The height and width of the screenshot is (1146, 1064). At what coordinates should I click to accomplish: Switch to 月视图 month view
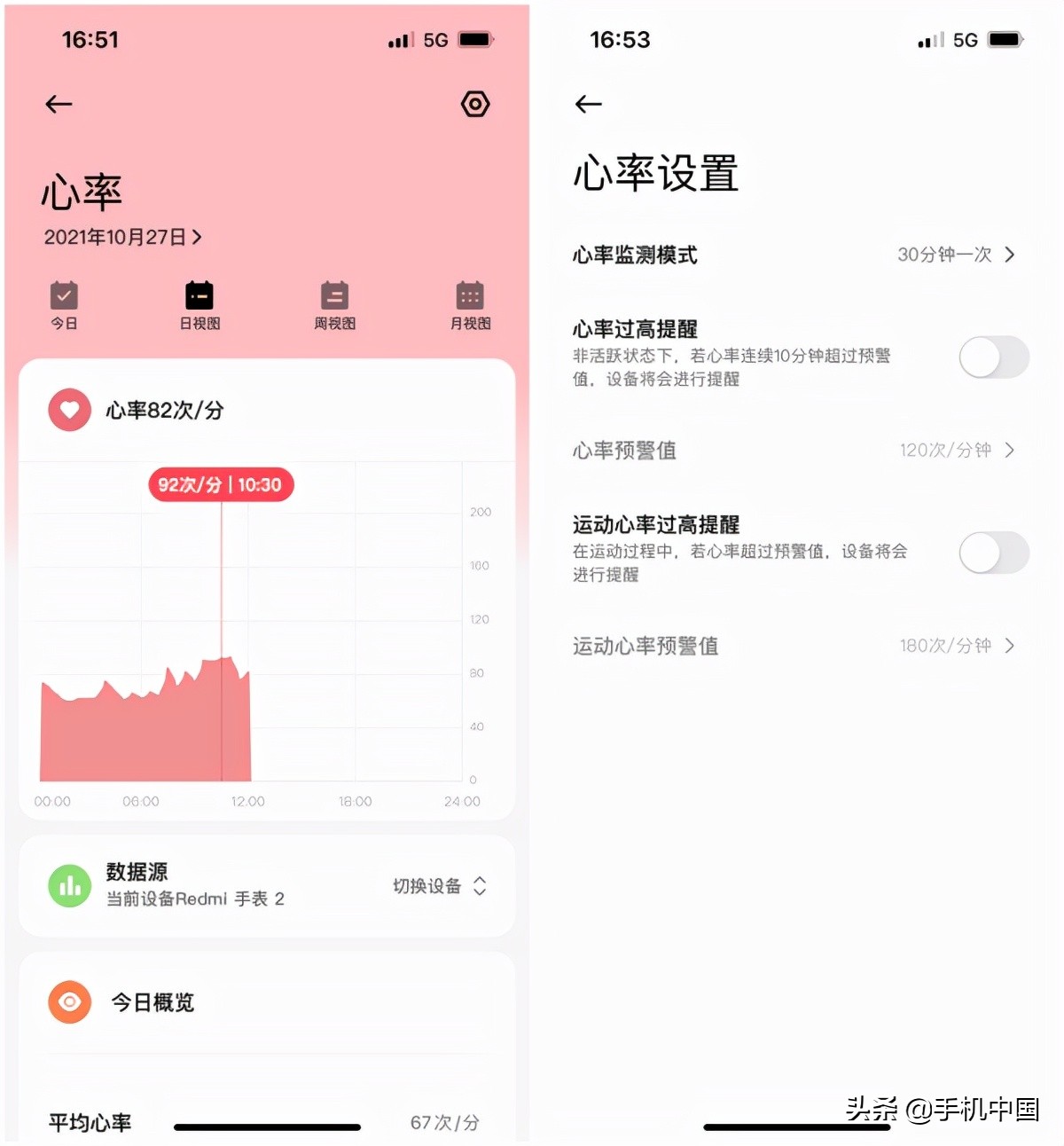[x=470, y=305]
